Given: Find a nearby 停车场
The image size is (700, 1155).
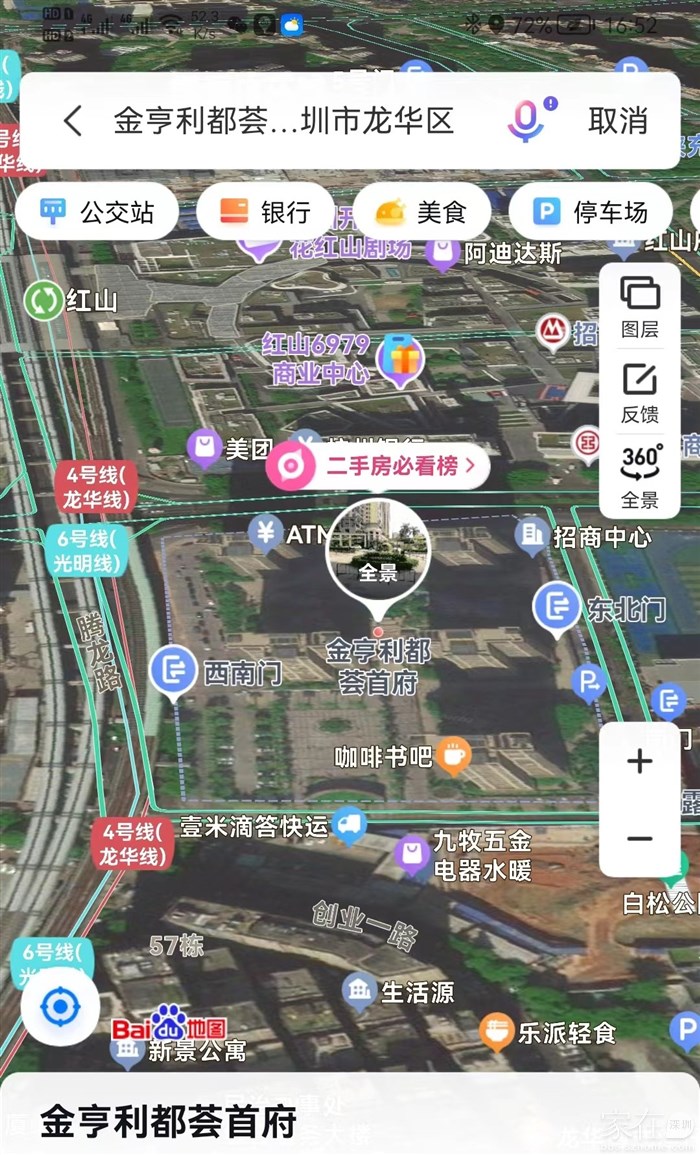Looking at the screenshot, I should [x=590, y=212].
